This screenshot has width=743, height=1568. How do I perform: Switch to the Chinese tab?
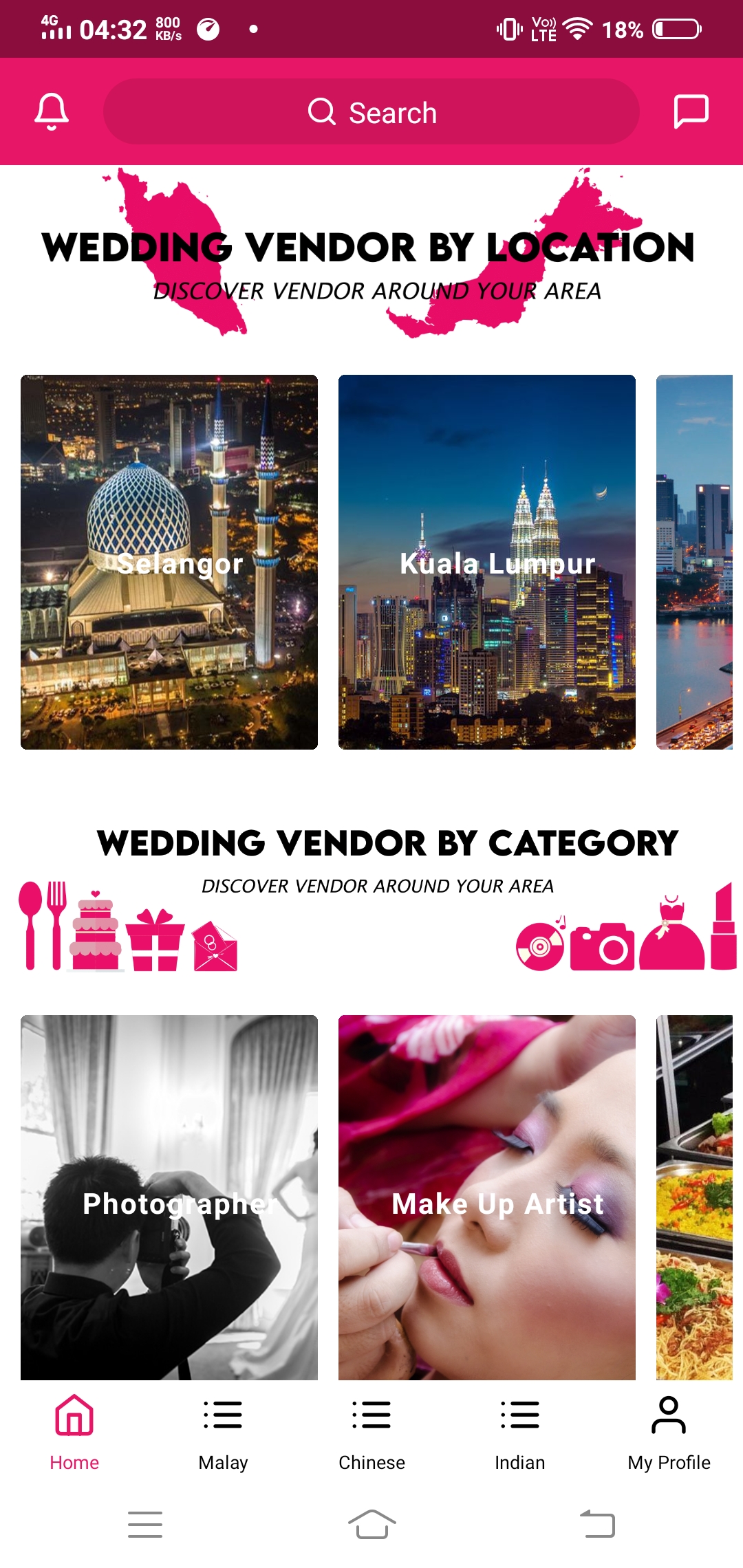(x=371, y=1432)
